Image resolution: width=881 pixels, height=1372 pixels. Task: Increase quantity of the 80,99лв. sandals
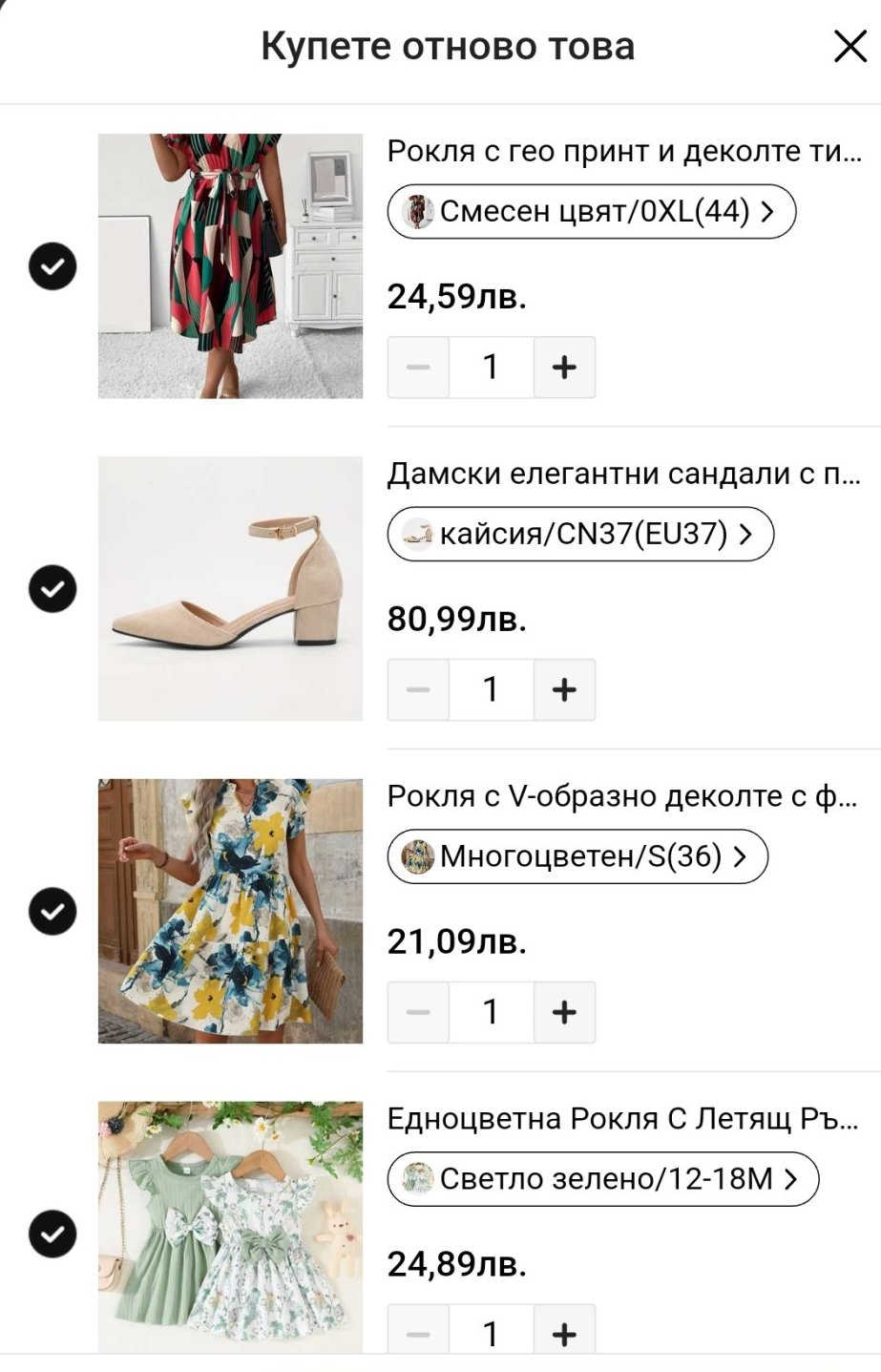coord(564,689)
